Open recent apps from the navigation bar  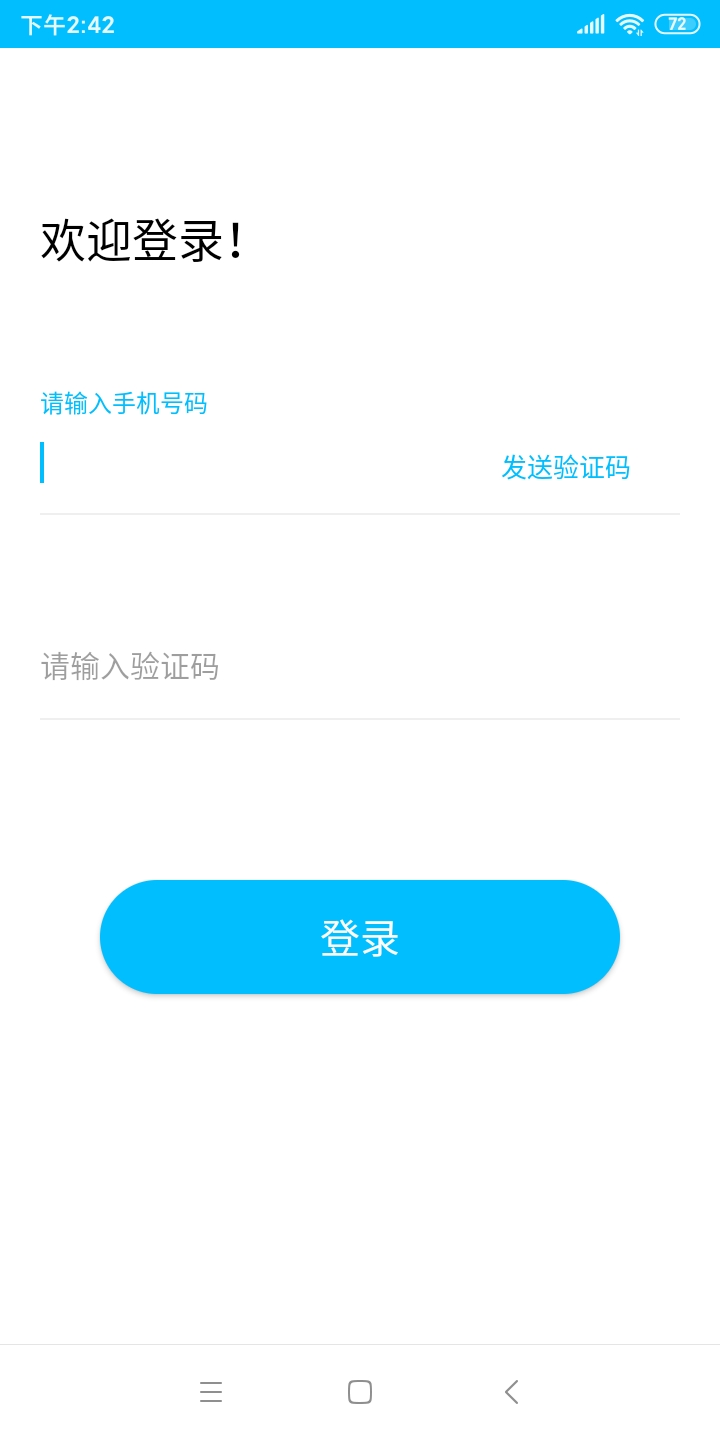coord(211,1392)
